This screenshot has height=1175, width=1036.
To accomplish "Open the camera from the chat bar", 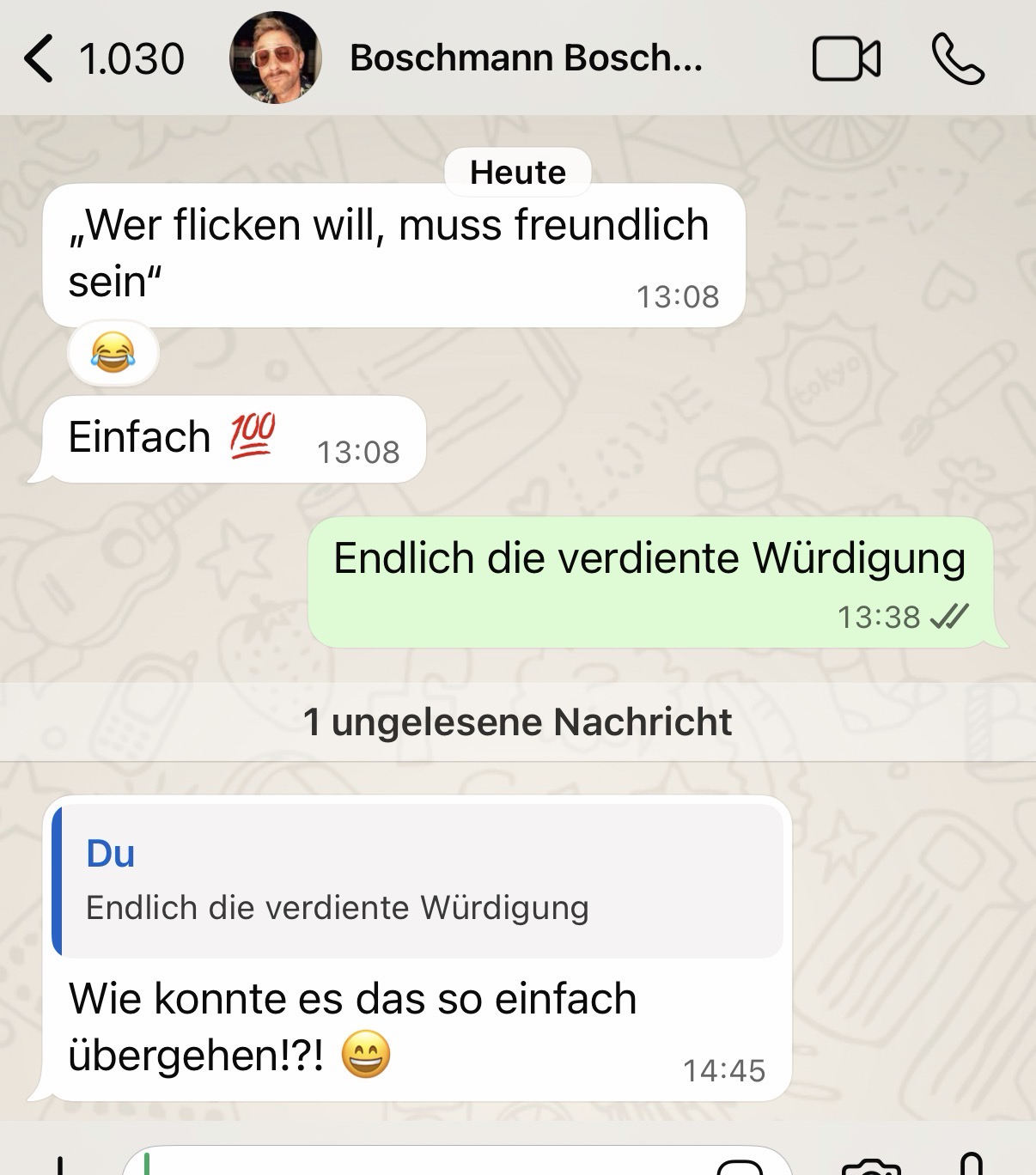I will coord(872,1166).
